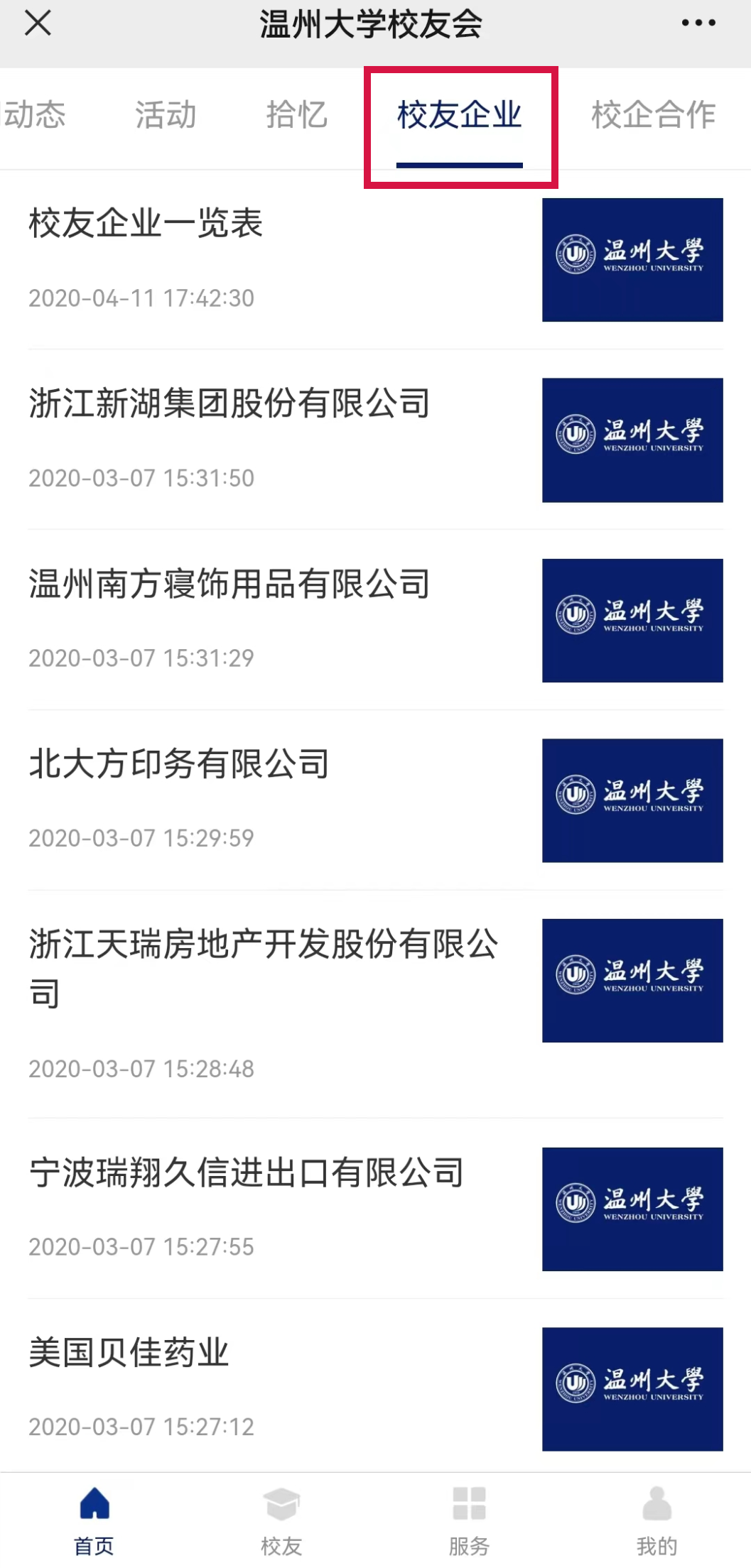Switch to the 拾忆 tab
Screen dimensions: 751x1568
click(296, 115)
